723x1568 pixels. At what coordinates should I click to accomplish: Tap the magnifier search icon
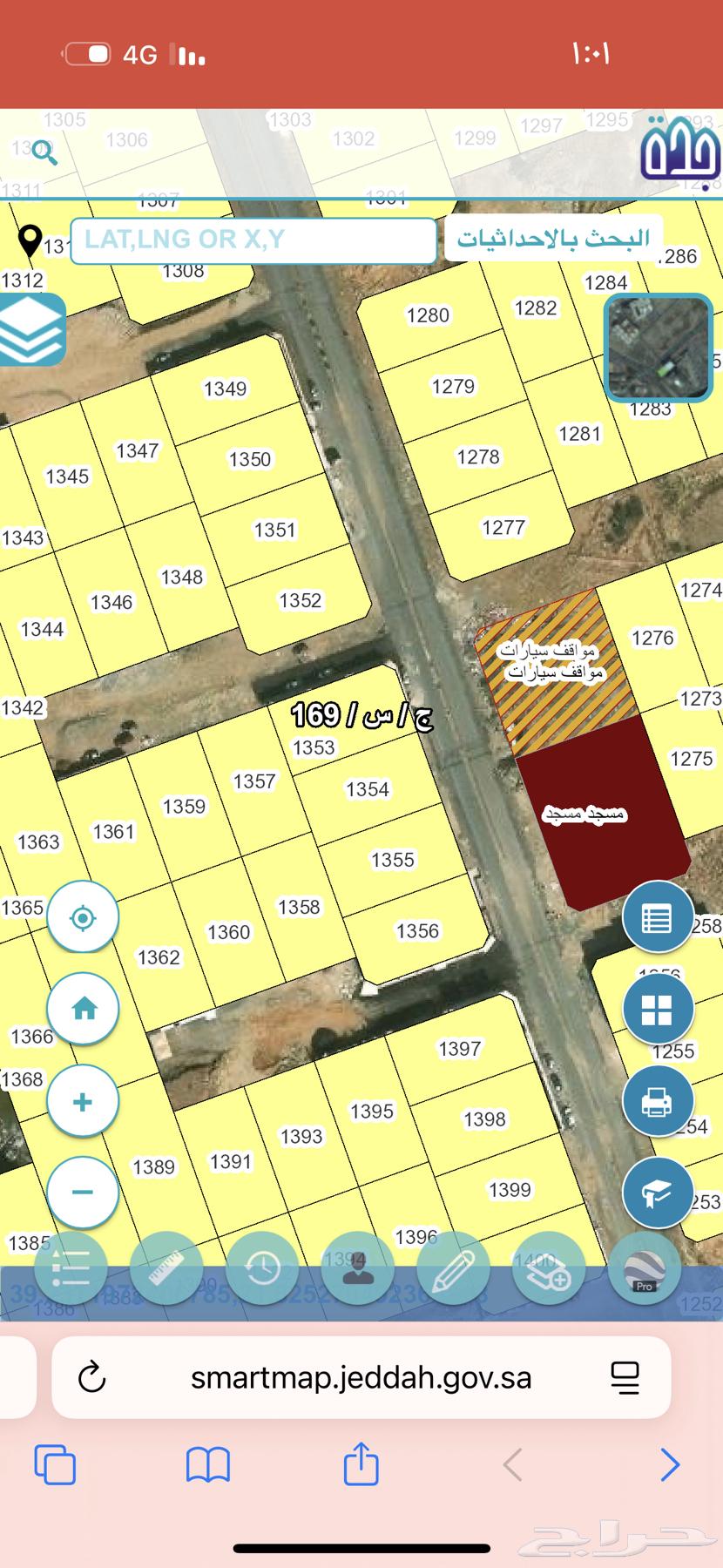[44, 152]
